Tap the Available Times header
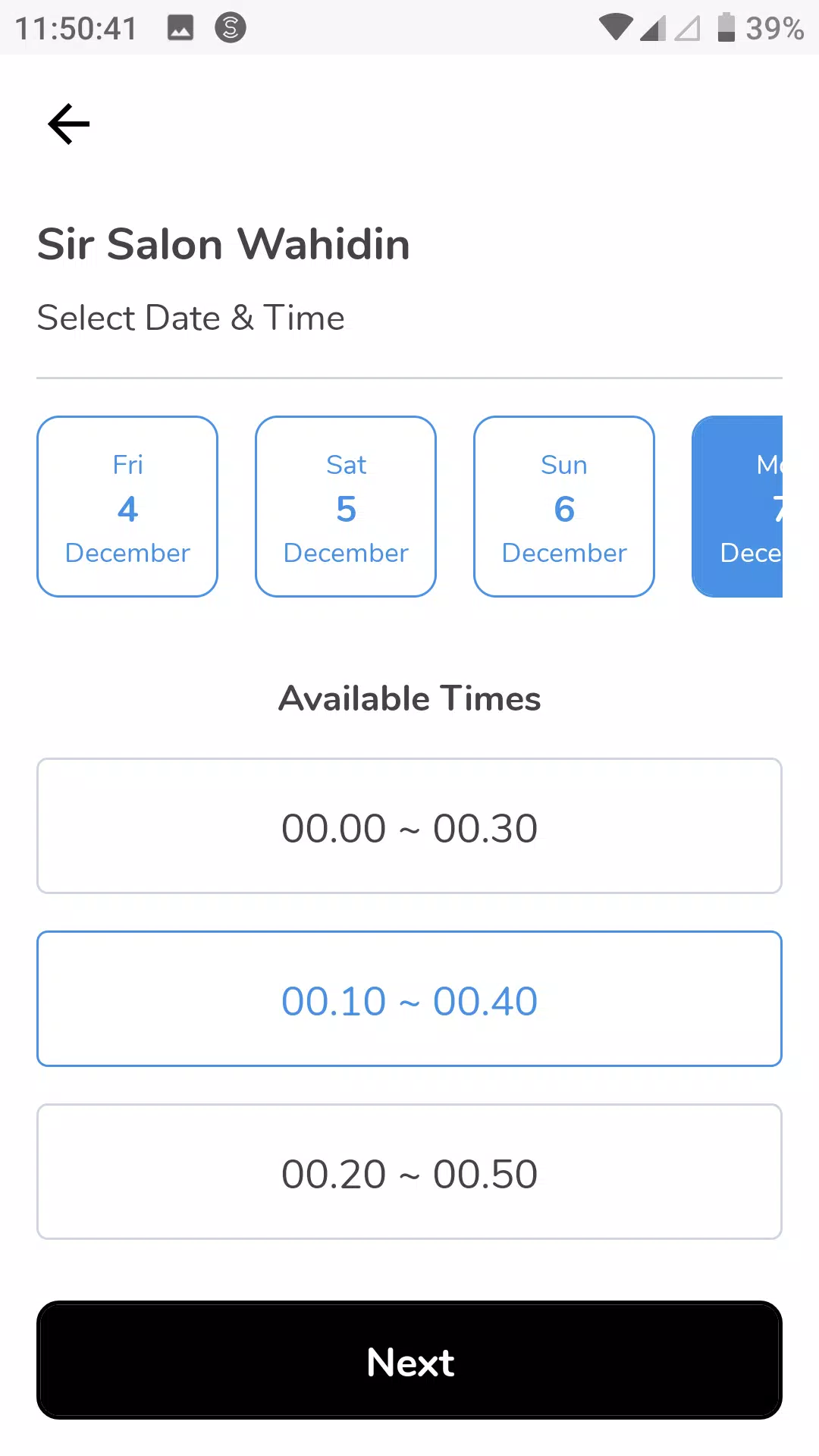The image size is (819, 1456). tap(409, 698)
